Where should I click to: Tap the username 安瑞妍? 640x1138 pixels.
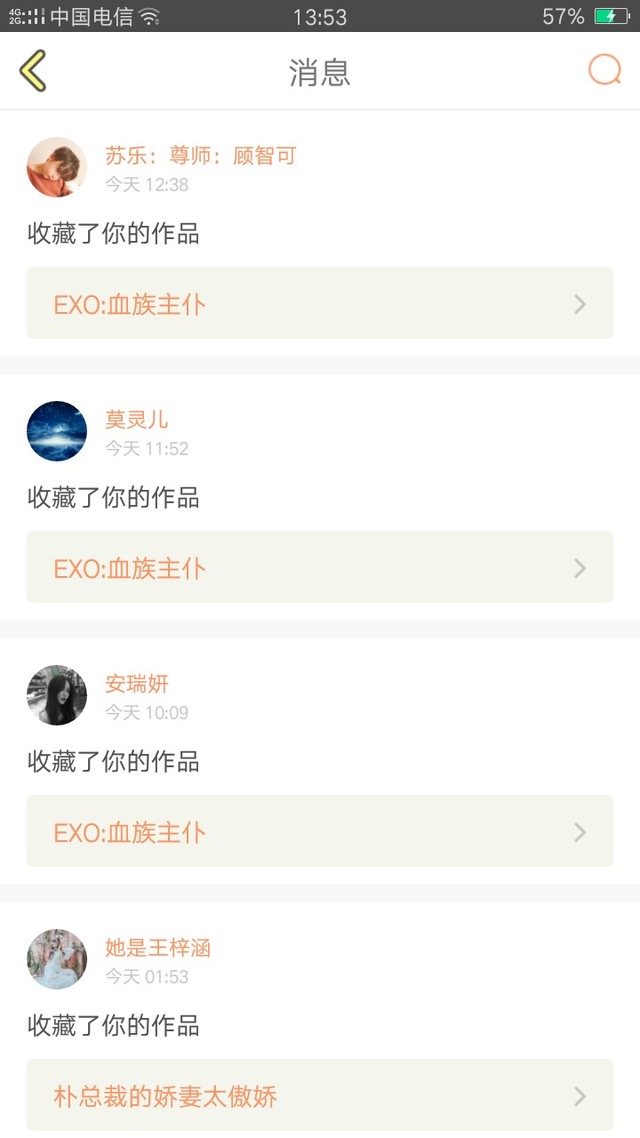pyautogui.click(x=136, y=683)
